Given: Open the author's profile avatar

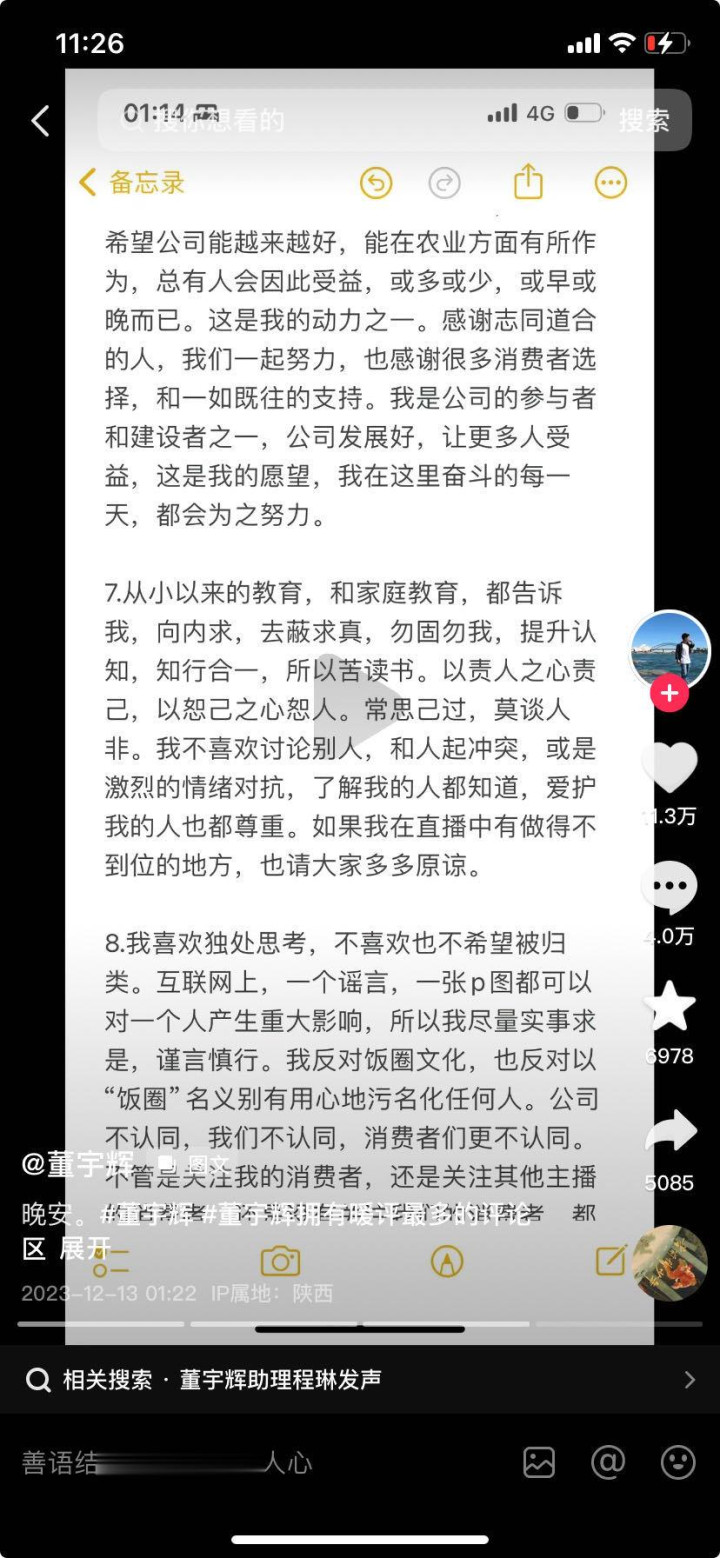Looking at the screenshot, I should coord(670,650).
